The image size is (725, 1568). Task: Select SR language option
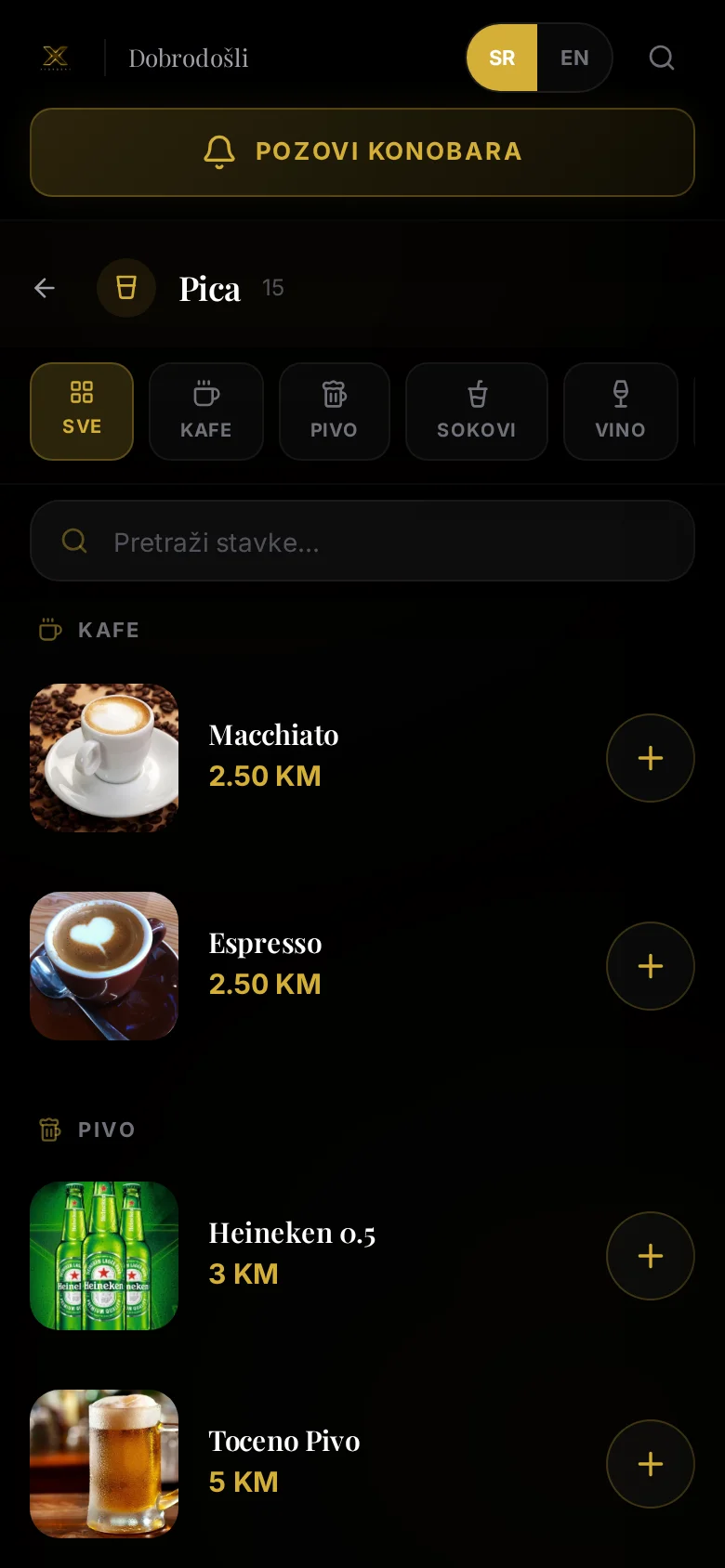(503, 58)
